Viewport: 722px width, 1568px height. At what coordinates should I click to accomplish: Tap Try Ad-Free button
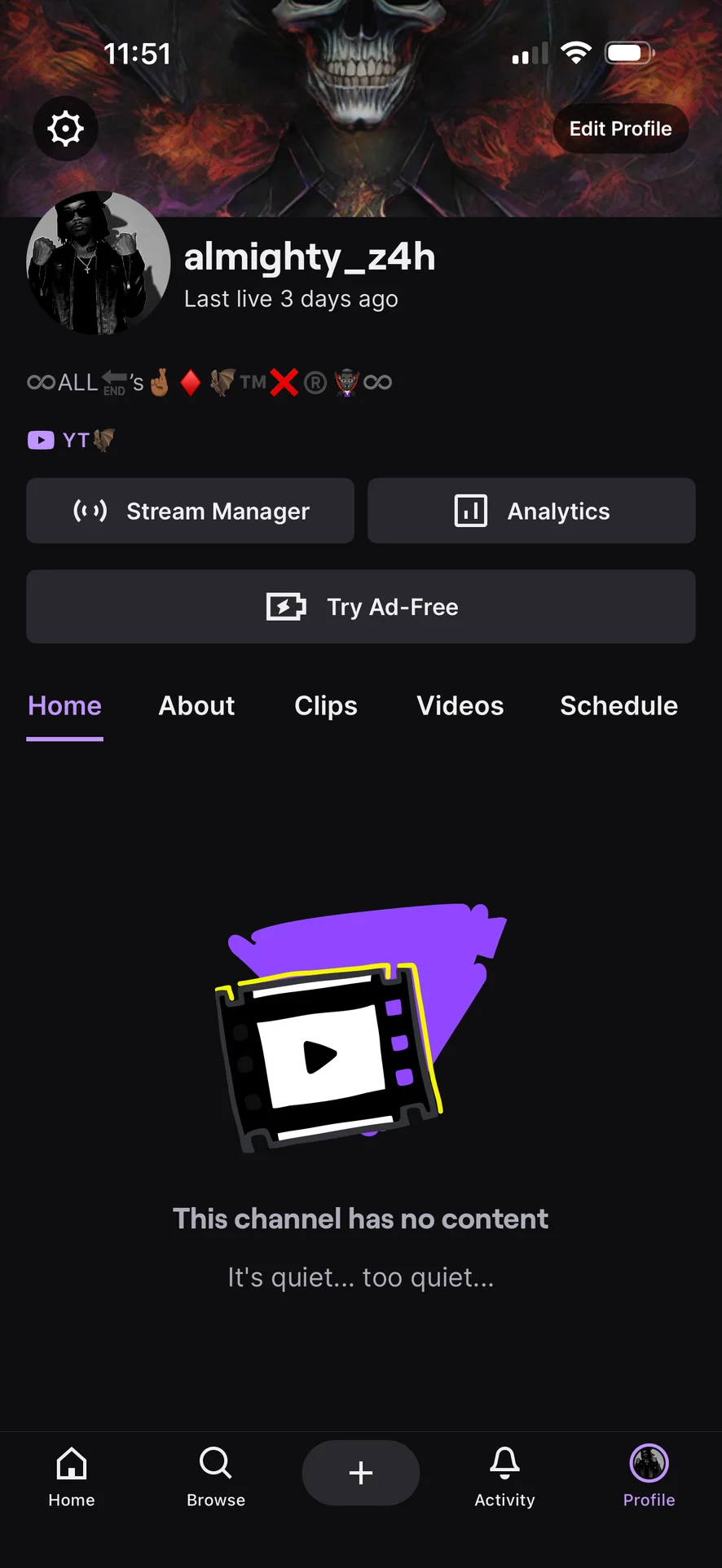point(361,607)
